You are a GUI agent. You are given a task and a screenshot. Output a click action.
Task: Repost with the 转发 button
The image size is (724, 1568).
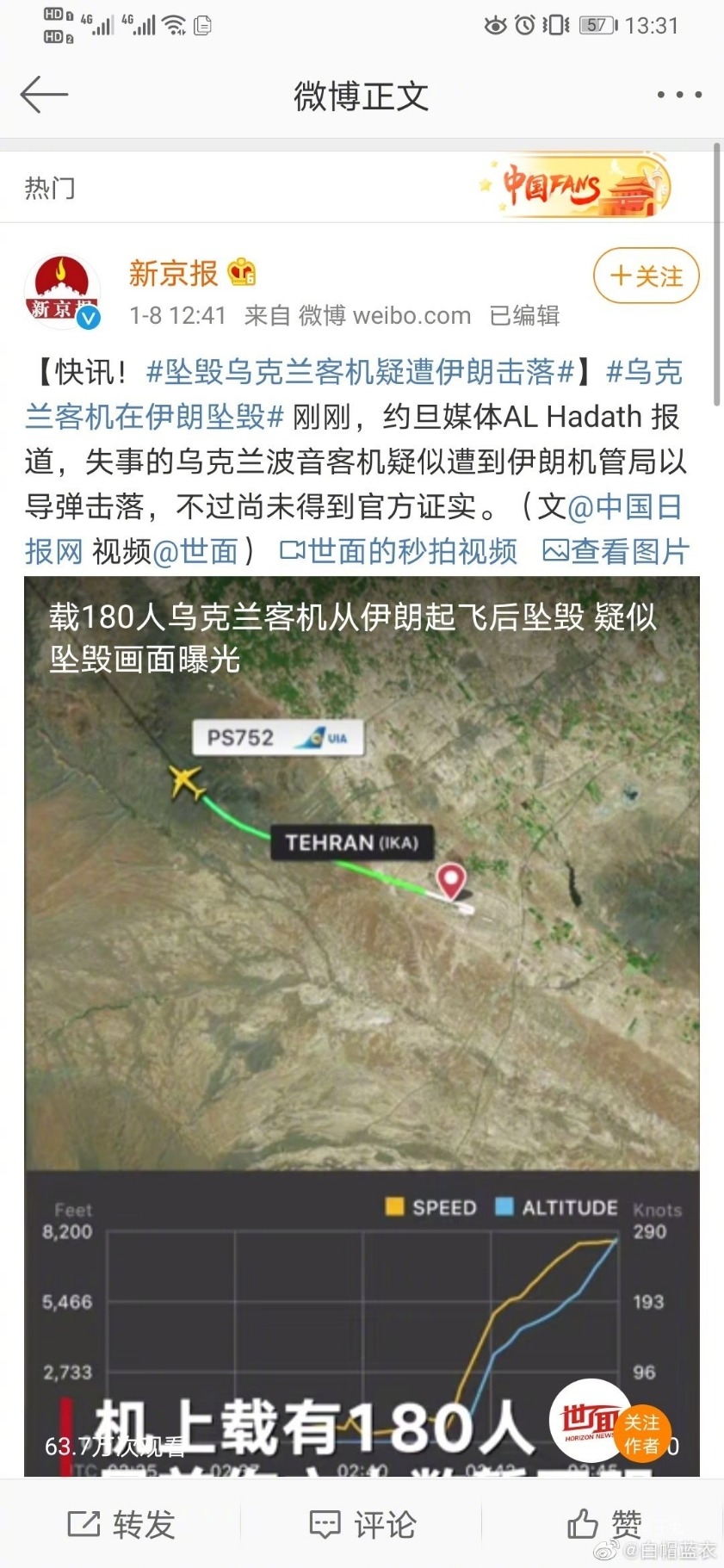point(121,1524)
